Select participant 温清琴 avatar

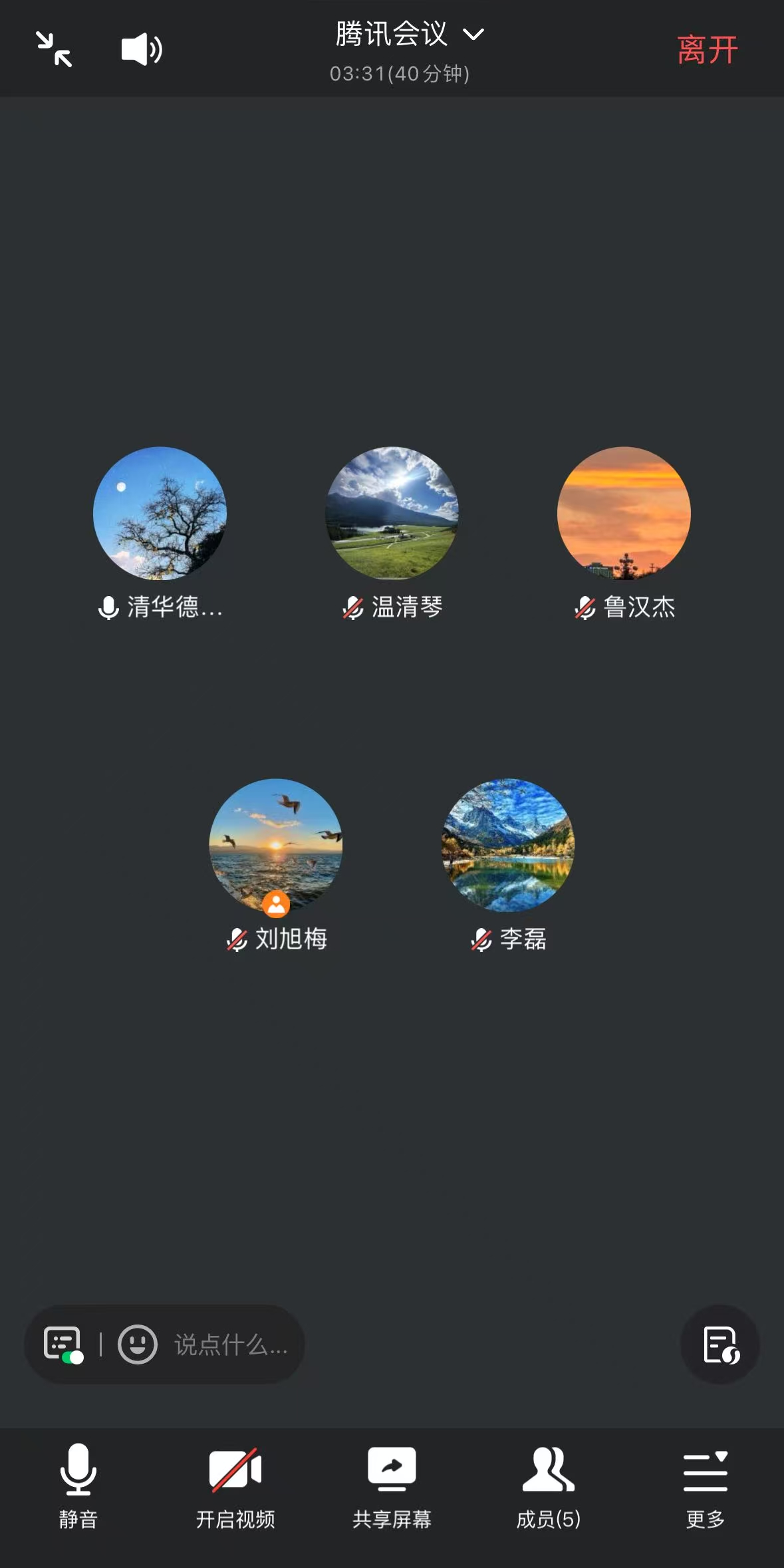point(392,513)
